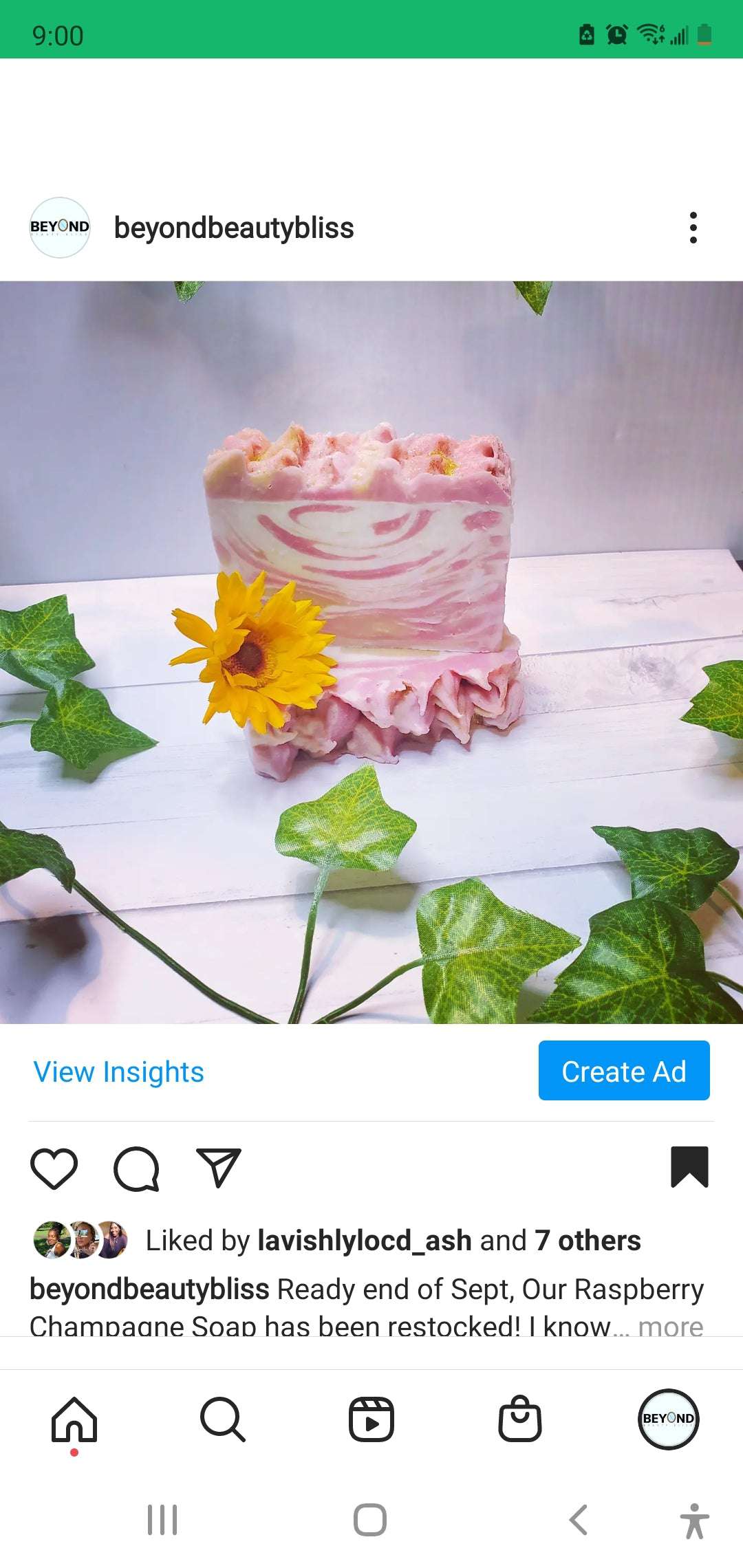Go to the home feed
This screenshot has width=743, height=1568.
coord(74,1419)
